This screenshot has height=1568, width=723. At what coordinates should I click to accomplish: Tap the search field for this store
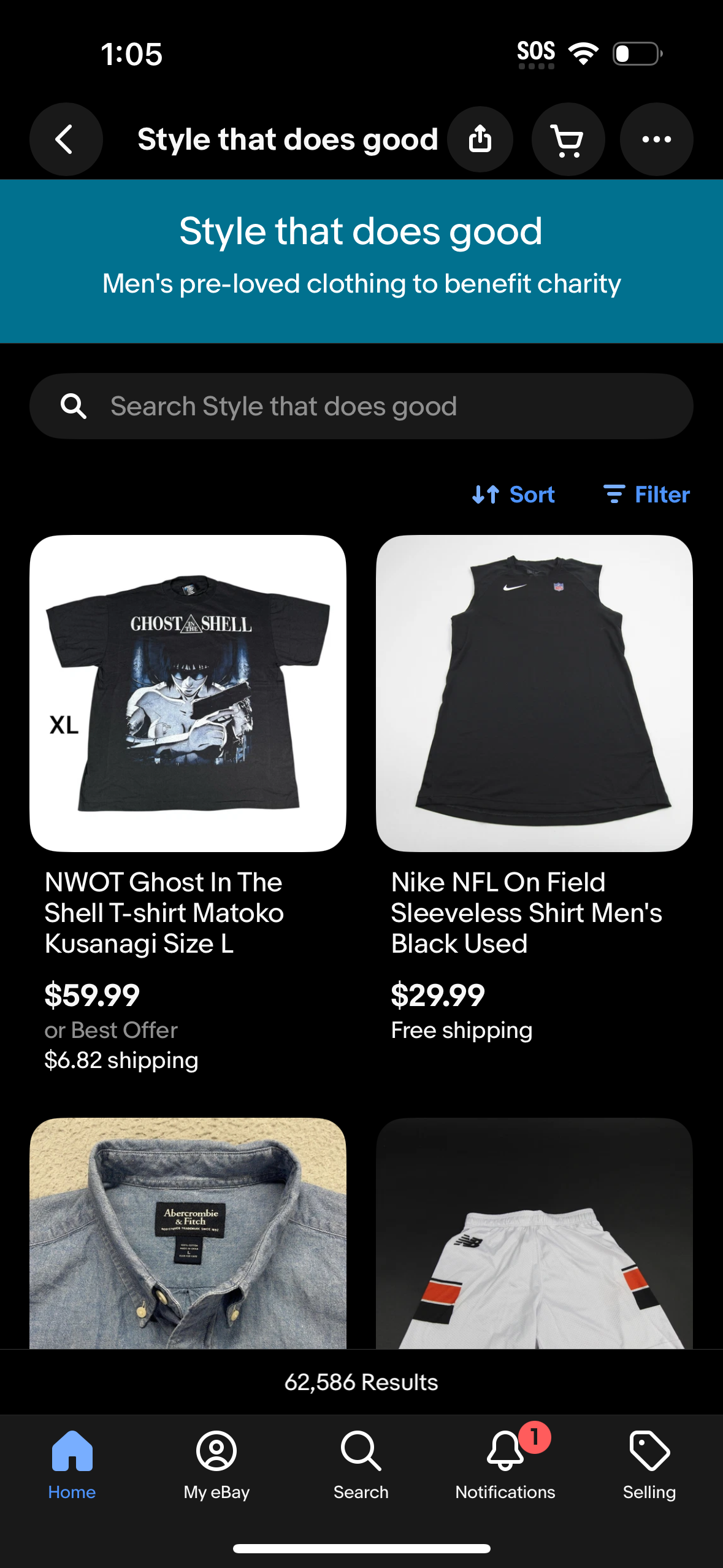point(361,405)
